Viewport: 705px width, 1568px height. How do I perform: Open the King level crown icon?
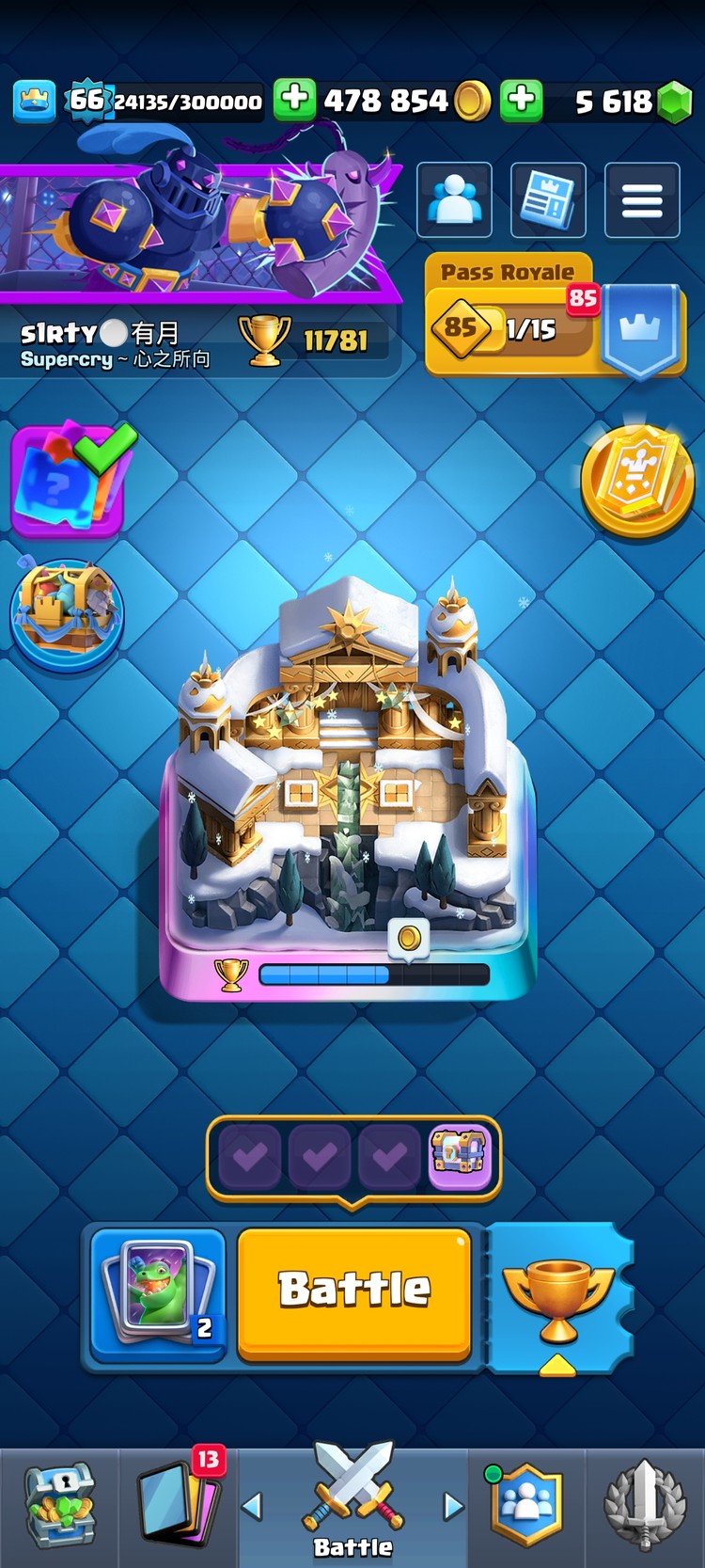(x=35, y=101)
